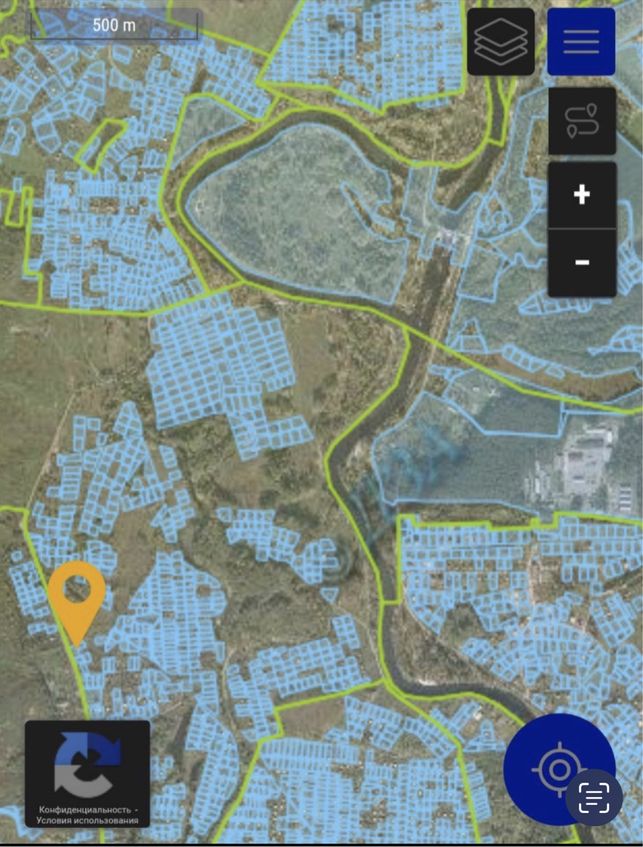Zoom out with the minus button
The height and width of the screenshot is (847, 643).
581,262
